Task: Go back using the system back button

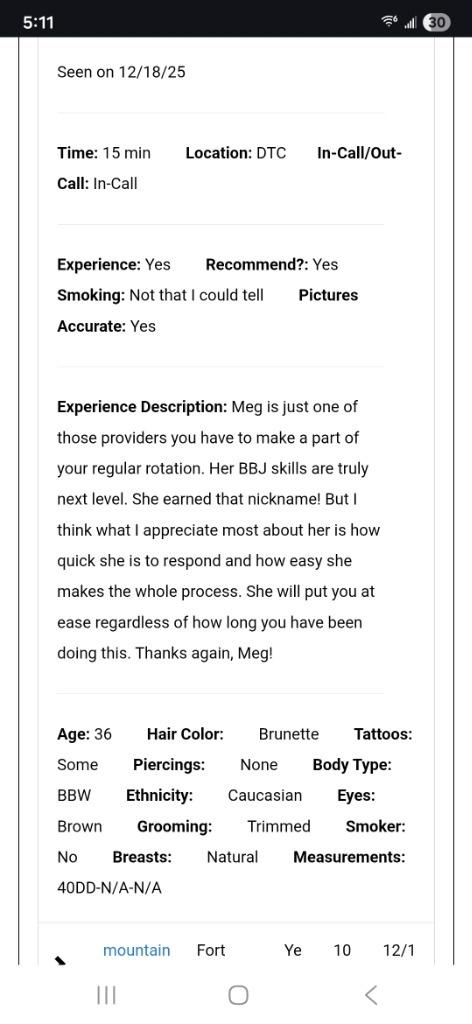Action: pos(370,995)
